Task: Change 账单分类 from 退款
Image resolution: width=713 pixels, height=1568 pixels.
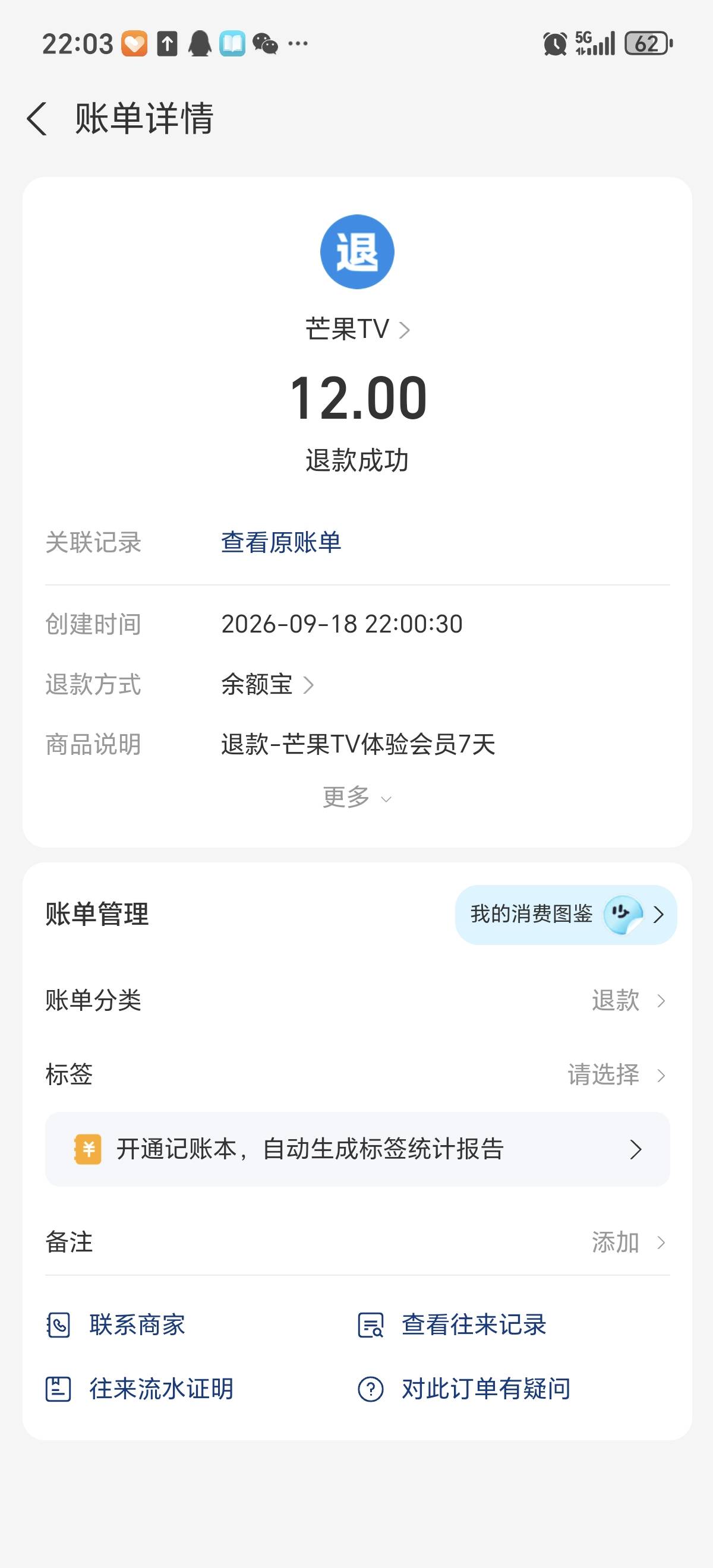Action: click(x=358, y=1000)
